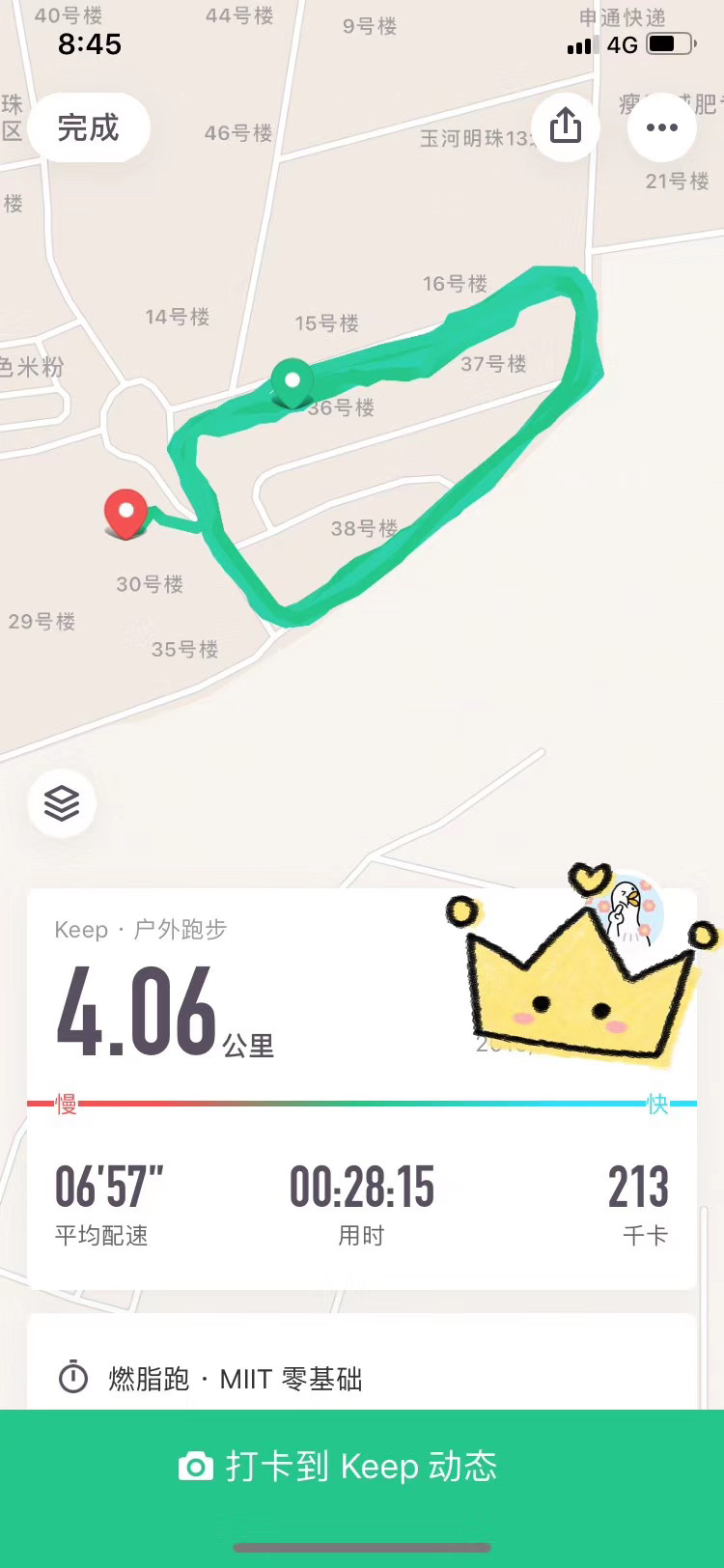The height and width of the screenshot is (1568, 724).
Task: Open the 4.06 公里 run summary card
Action: (362, 1089)
